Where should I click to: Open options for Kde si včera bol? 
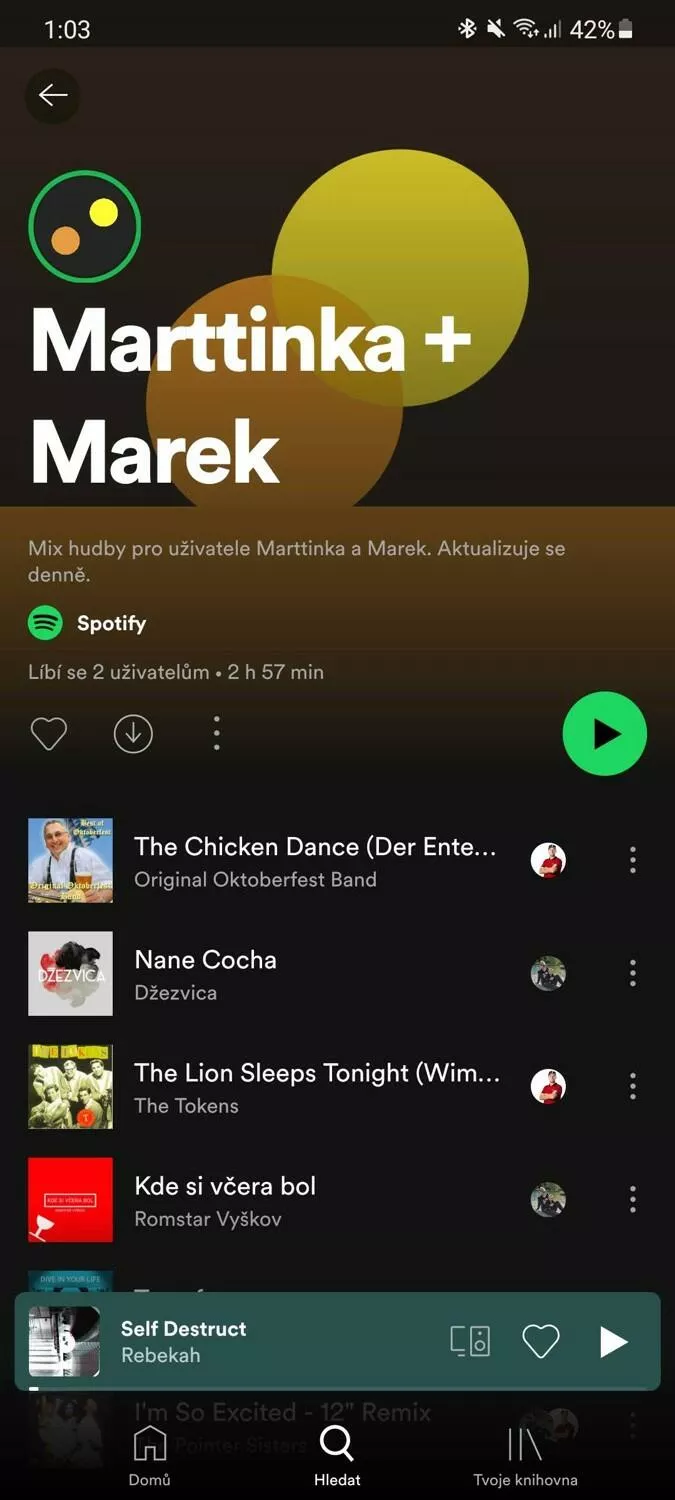pos(633,1200)
